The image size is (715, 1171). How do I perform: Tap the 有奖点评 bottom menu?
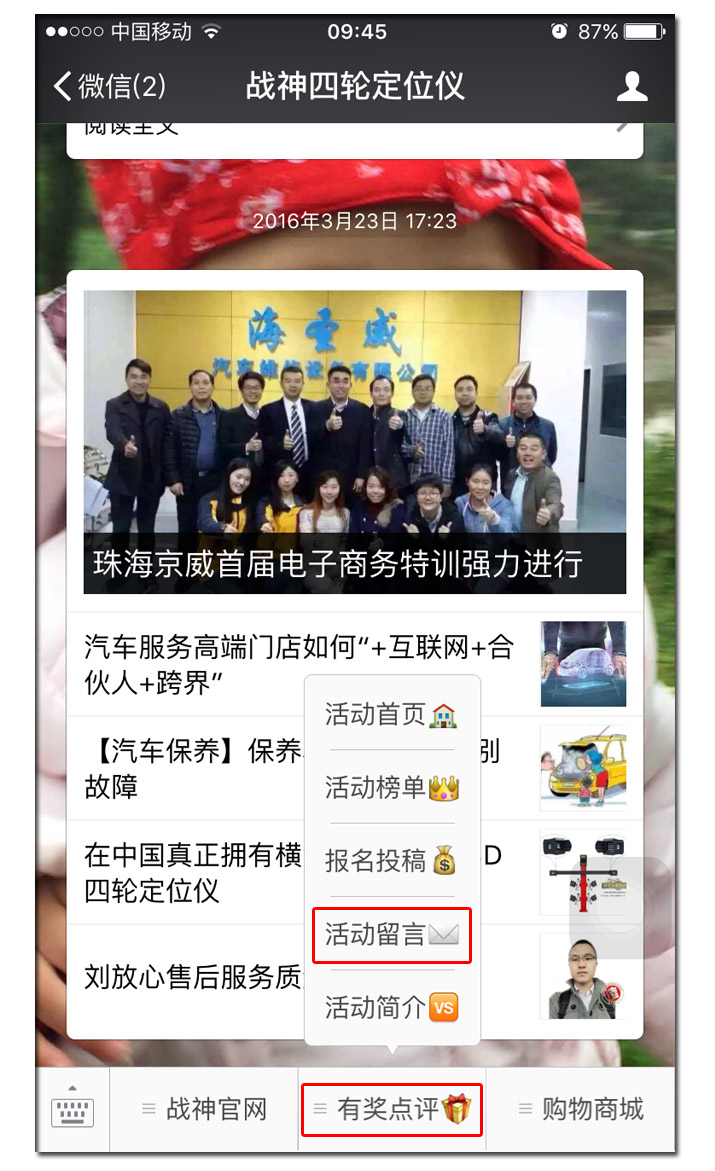click(x=392, y=1109)
